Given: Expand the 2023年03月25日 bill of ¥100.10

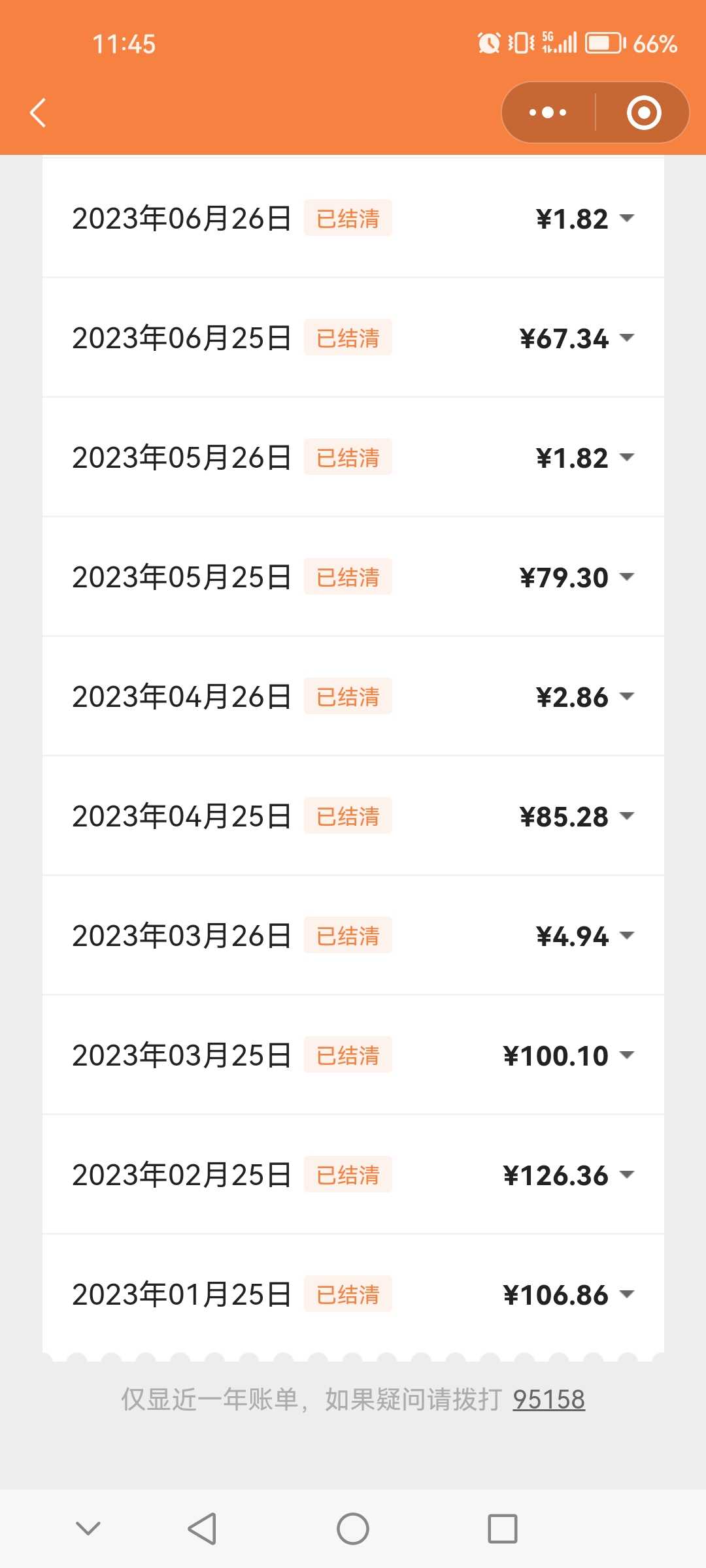Looking at the screenshot, I should pyautogui.click(x=353, y=1055).
